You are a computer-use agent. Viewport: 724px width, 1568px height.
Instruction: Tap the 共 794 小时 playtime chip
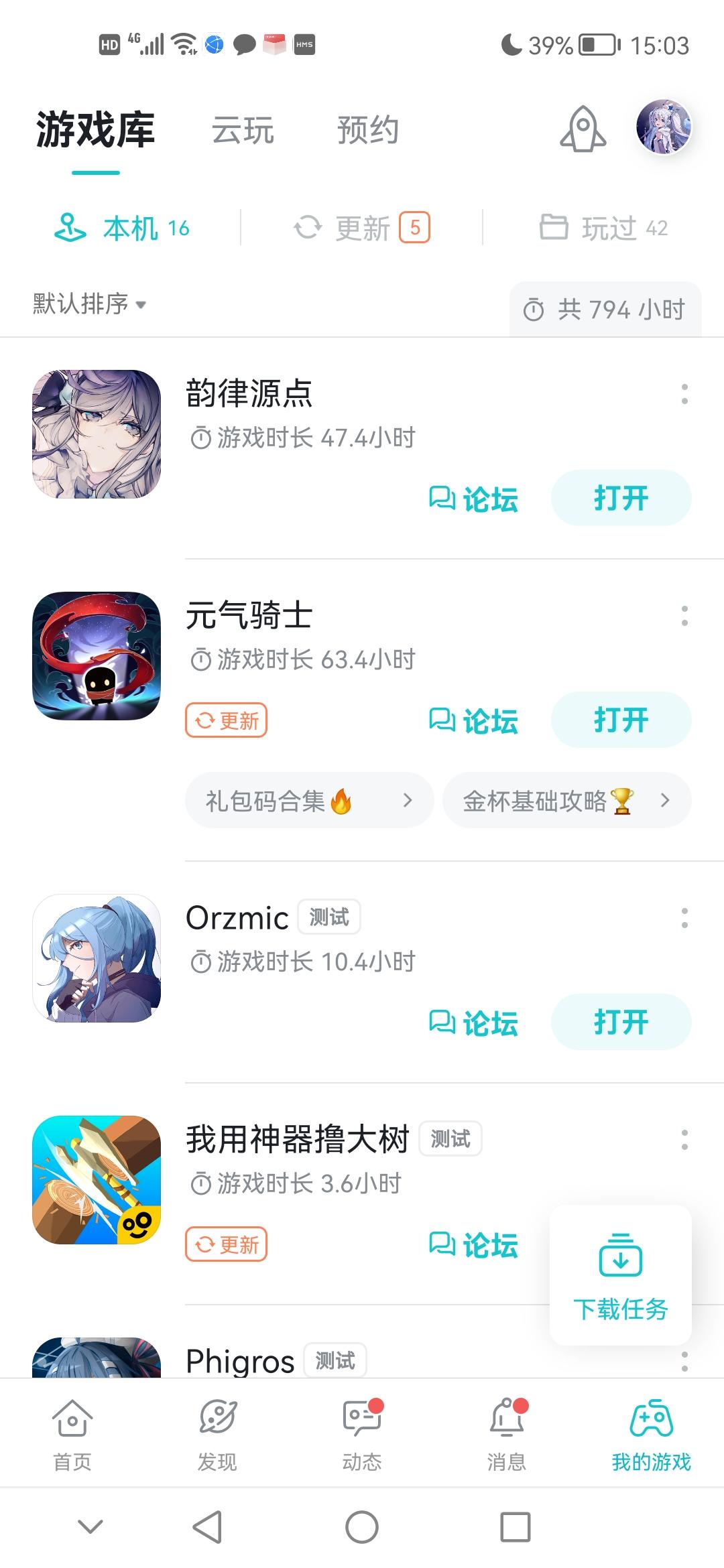click(605, 310)
